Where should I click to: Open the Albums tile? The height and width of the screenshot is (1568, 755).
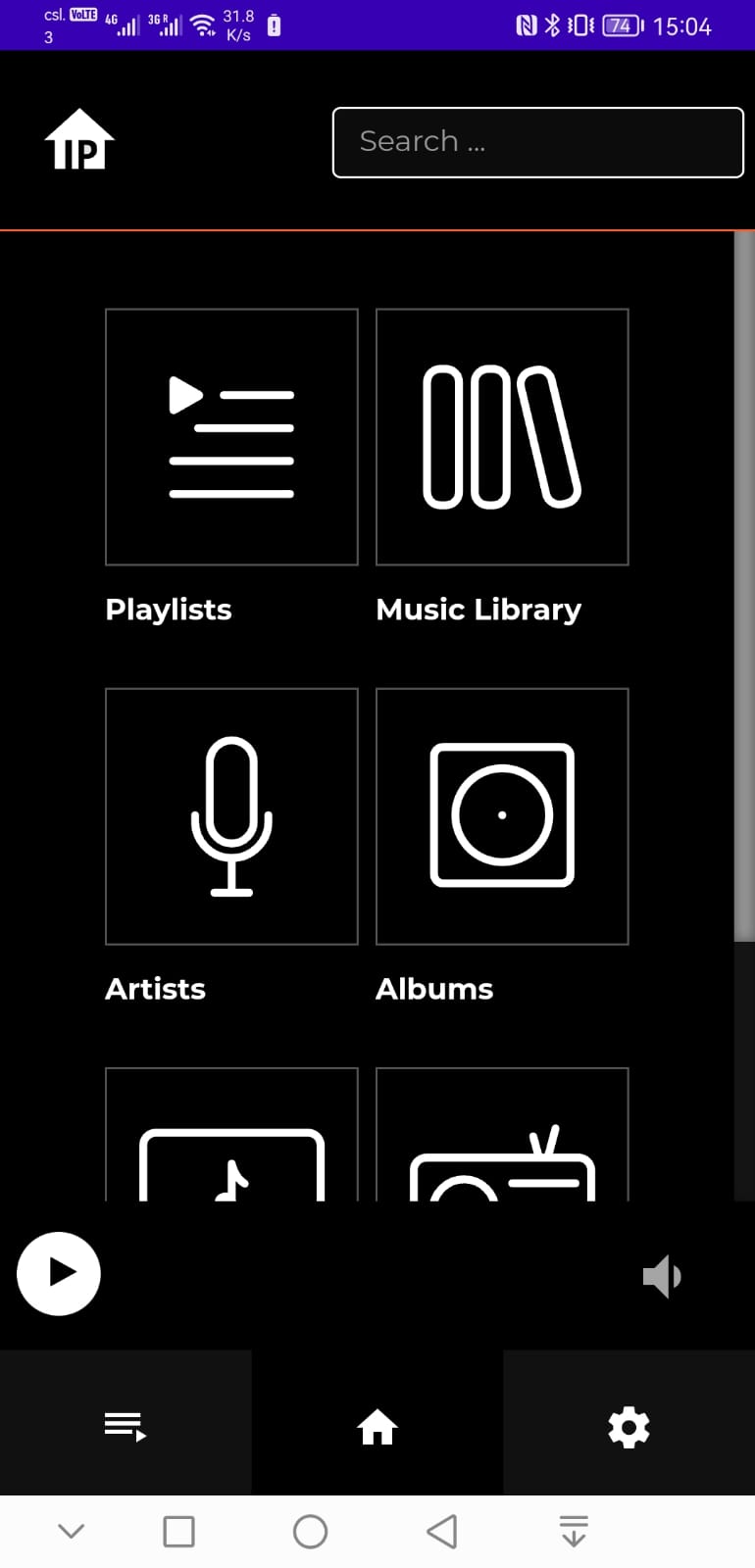coord(502,816)
